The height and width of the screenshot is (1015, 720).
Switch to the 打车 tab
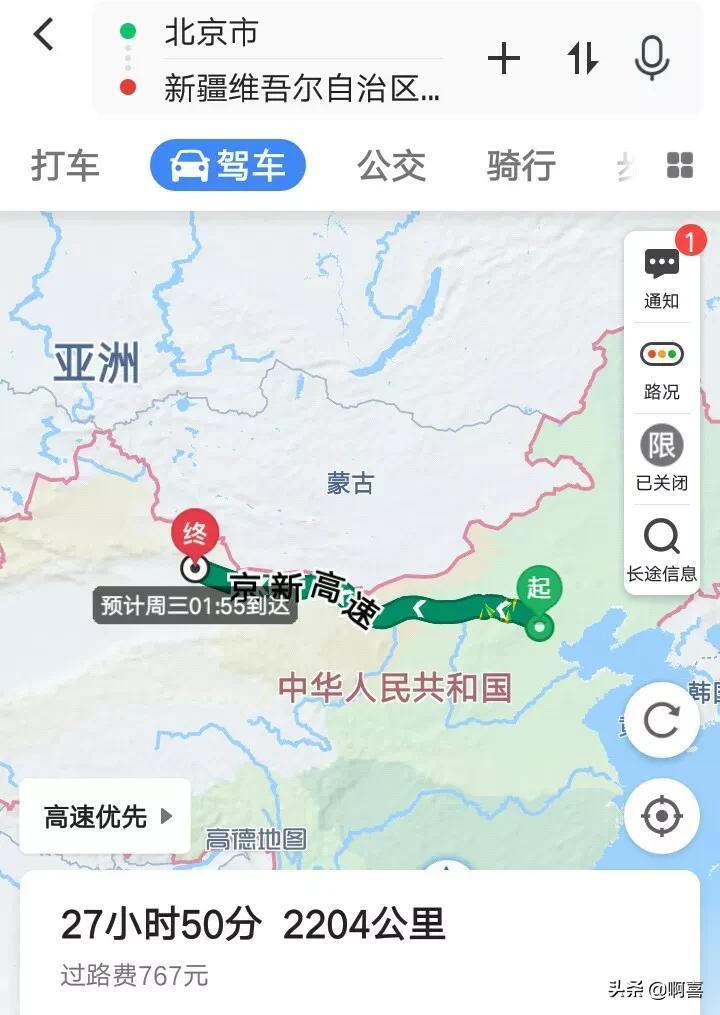tap(65, 166)
